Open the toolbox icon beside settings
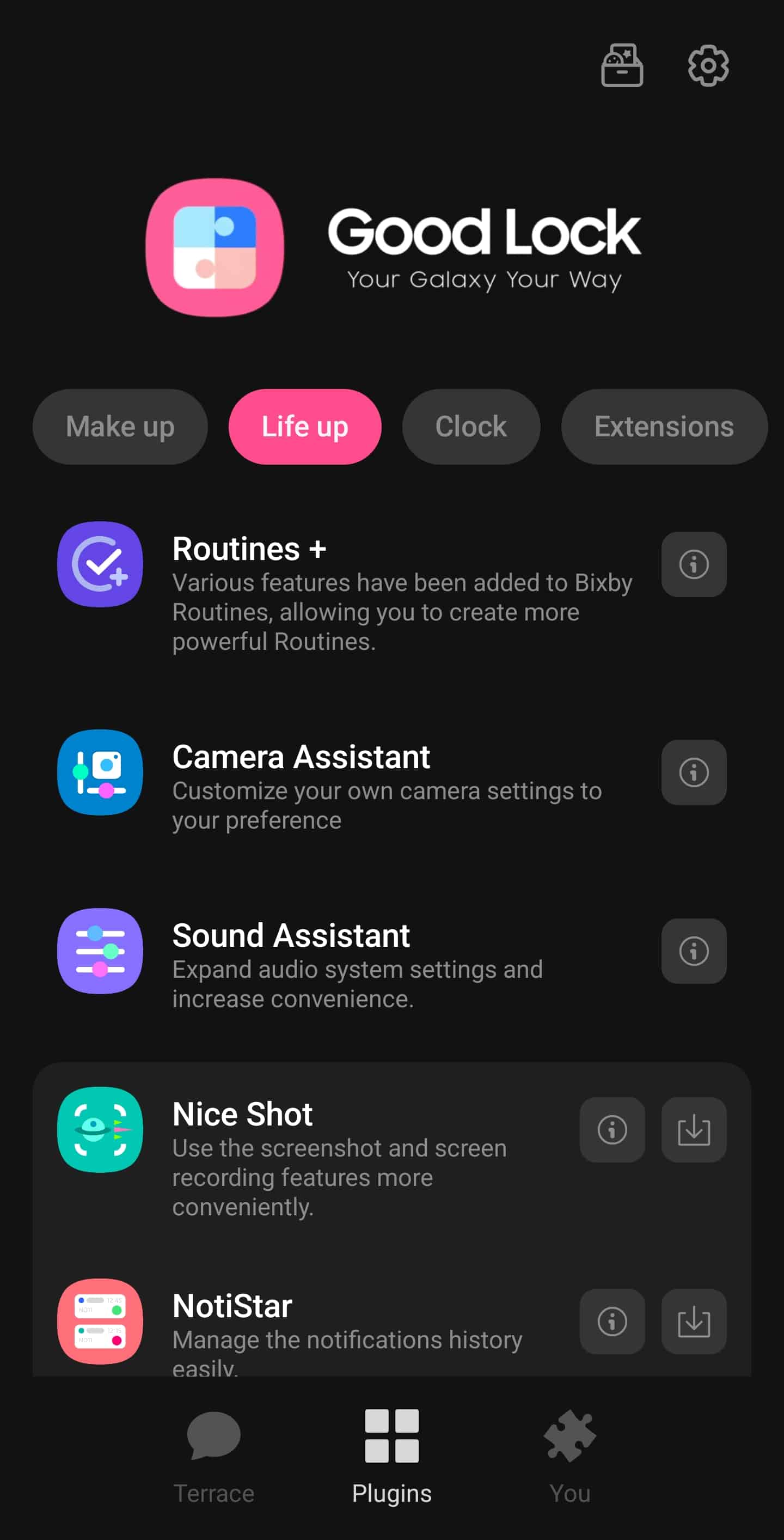784x1540 pixels. [x=622, y=66]
